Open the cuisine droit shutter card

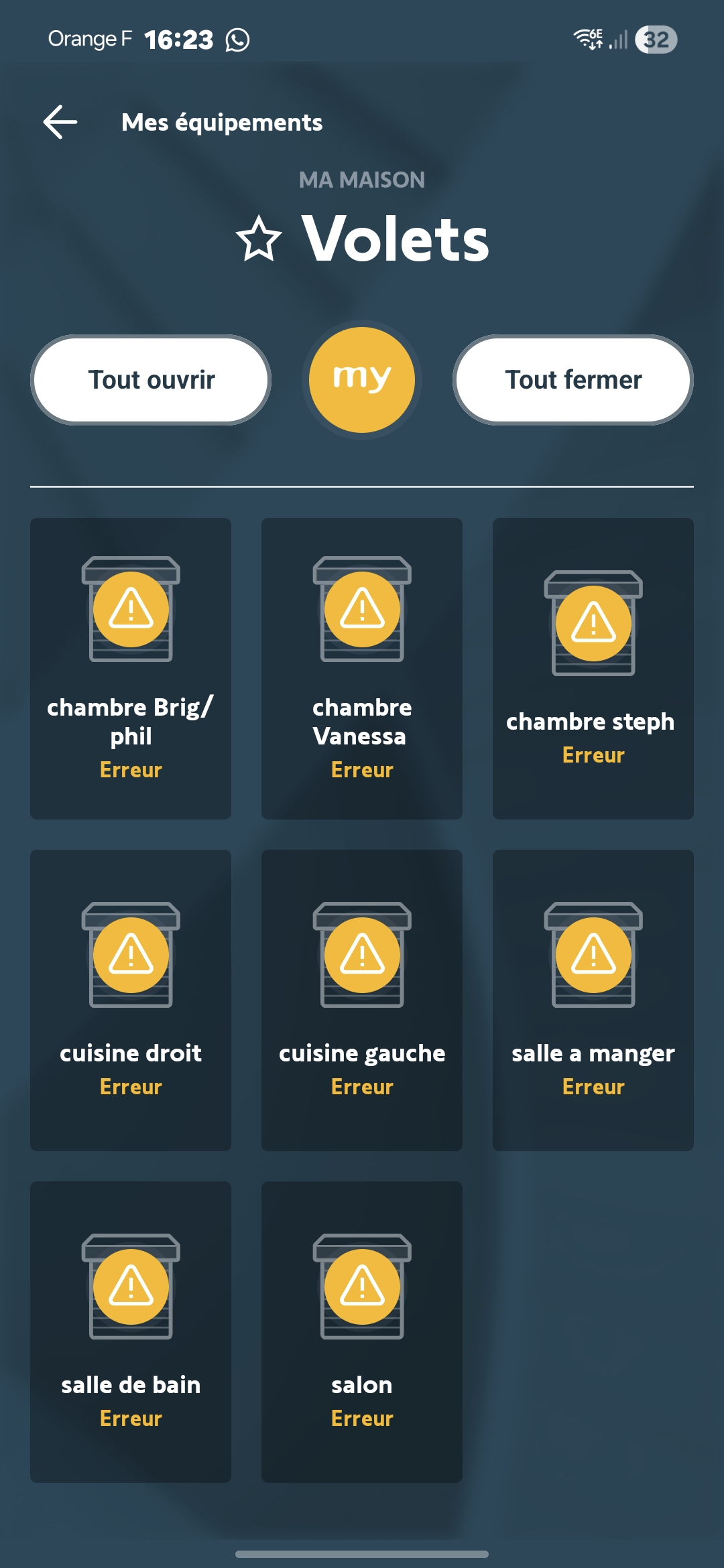[131, 1000]
